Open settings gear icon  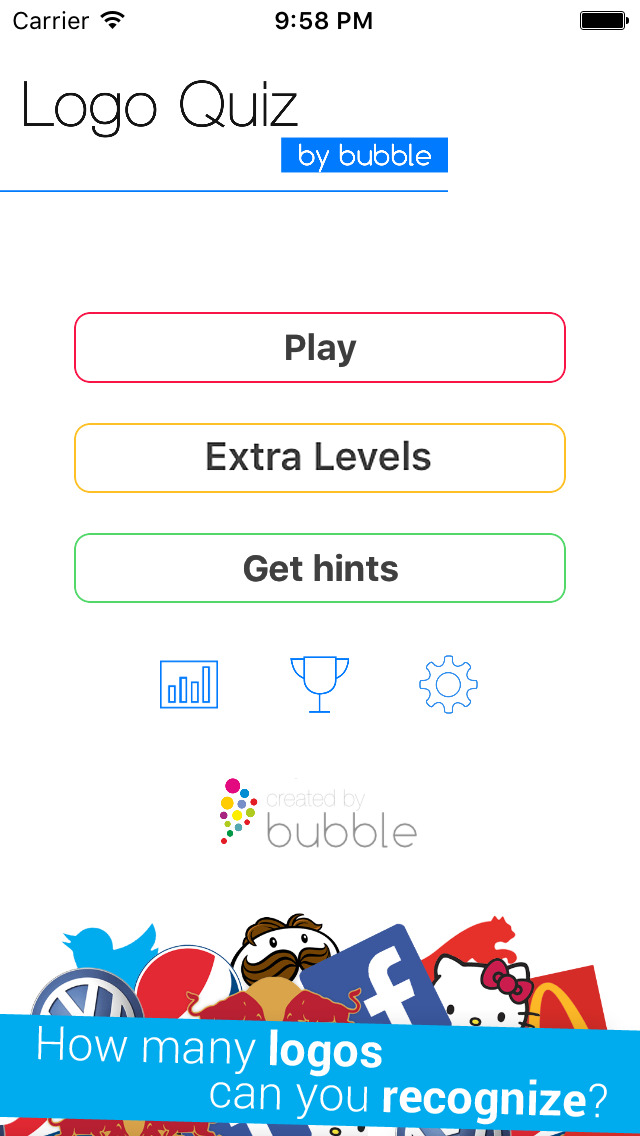pos(449,684)
